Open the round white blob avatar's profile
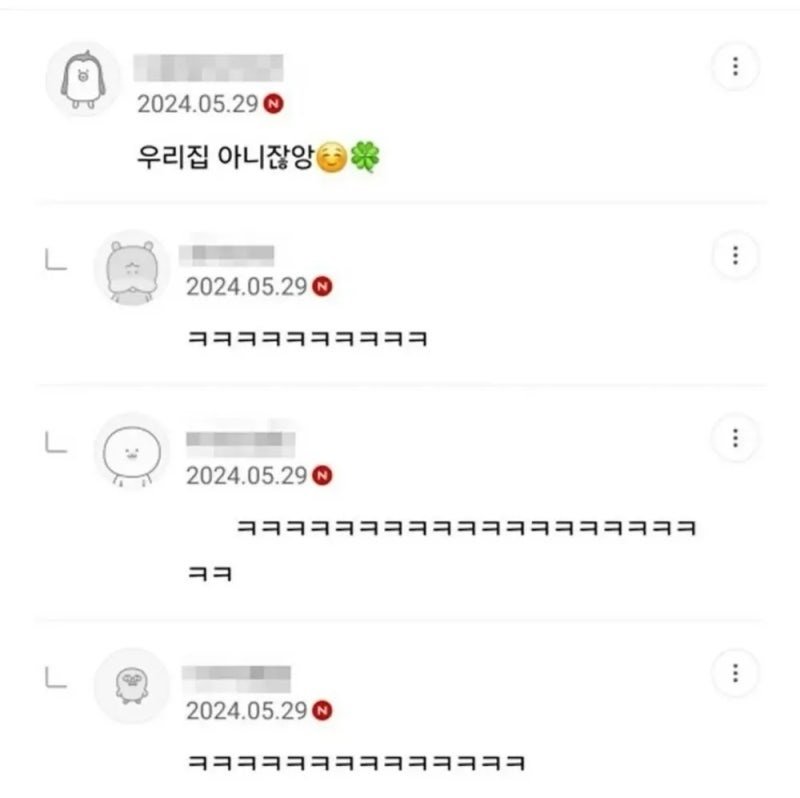Image resolution: width=800 pixels, height=798 pixels. (x=132, y=451)
